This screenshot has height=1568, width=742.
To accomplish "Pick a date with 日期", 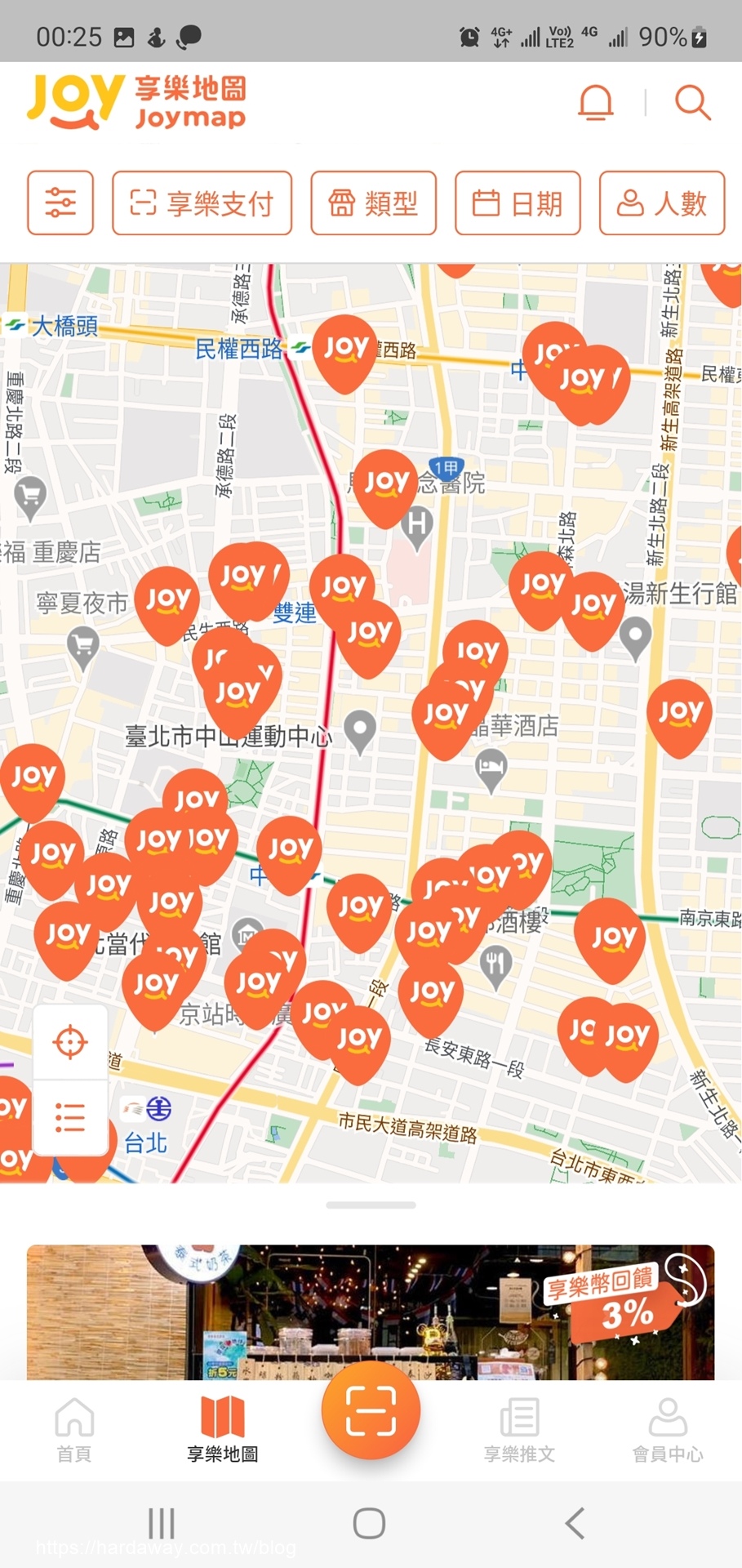I will 518,203.
